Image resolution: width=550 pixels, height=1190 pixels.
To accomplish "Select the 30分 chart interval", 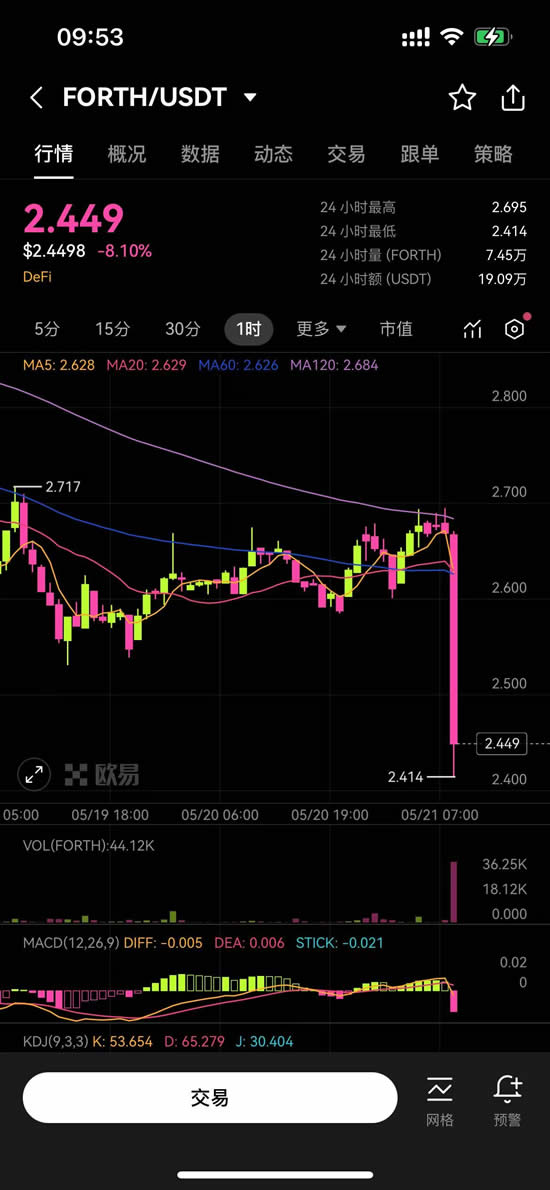I will 183,329.
